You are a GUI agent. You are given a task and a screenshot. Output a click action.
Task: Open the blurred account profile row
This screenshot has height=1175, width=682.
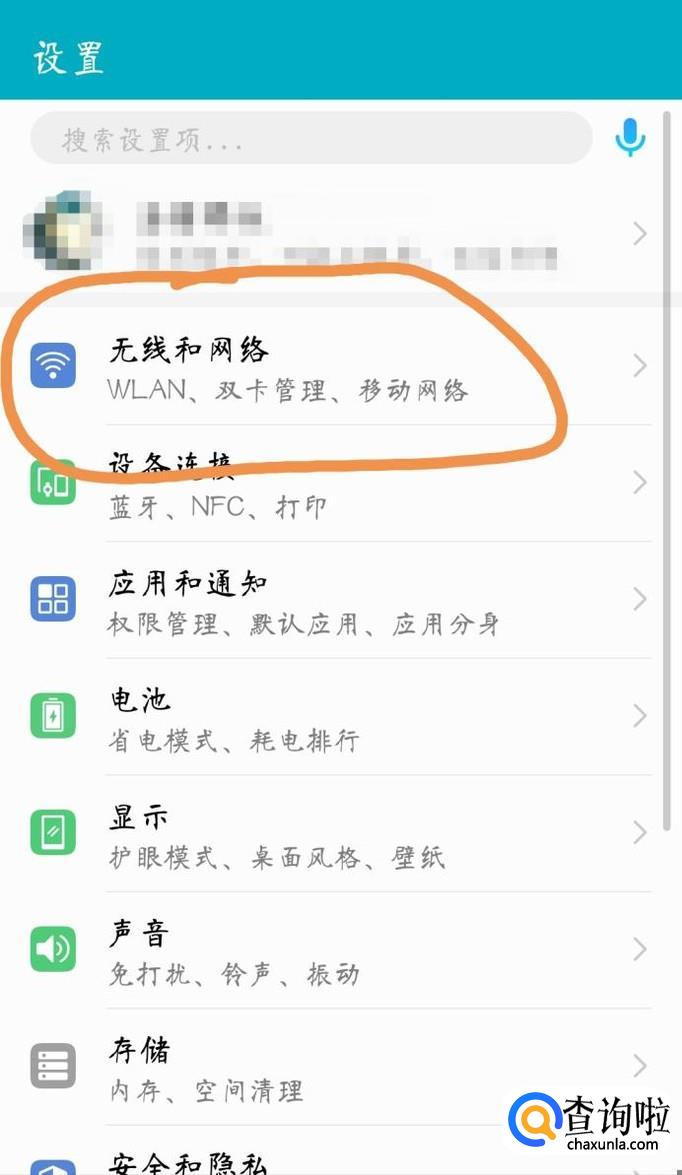point(340,234)
